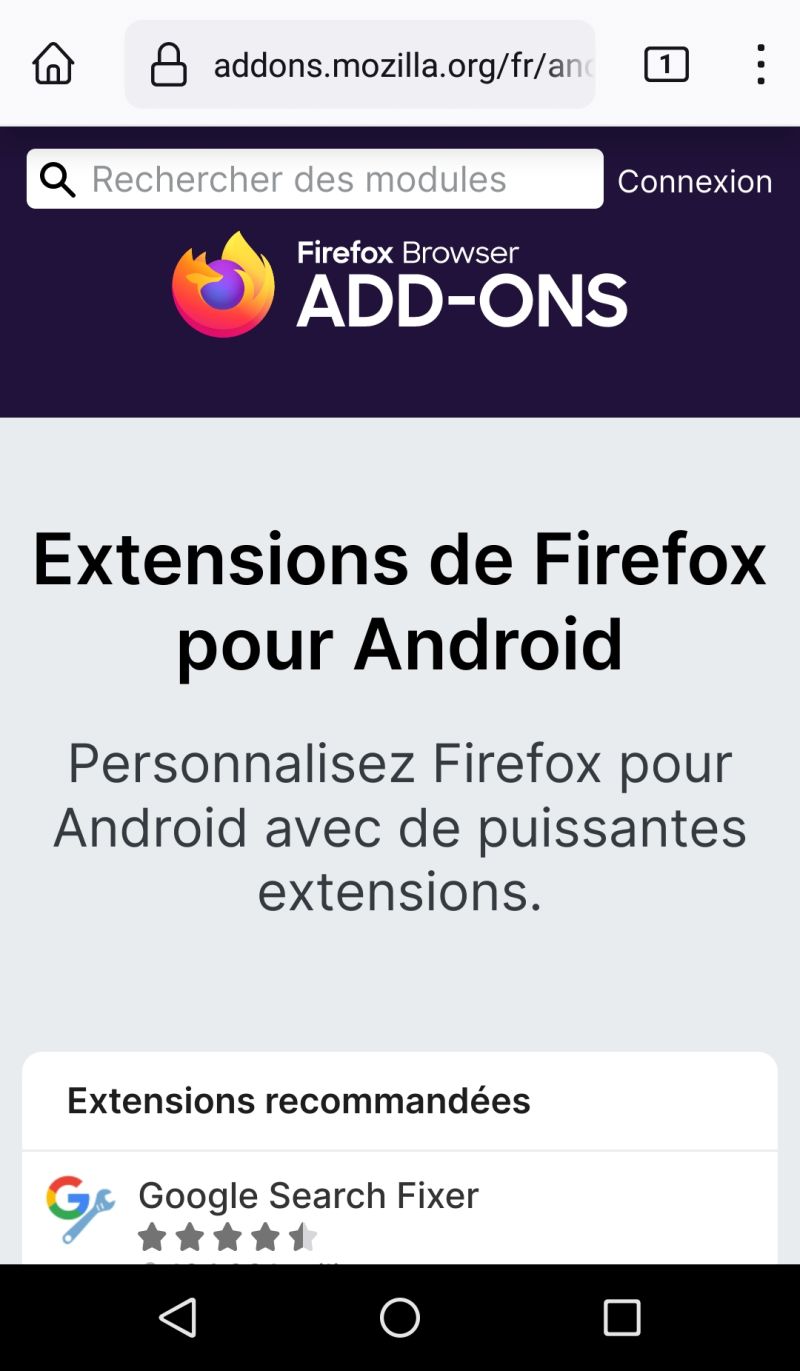This screenshot has height=1371, width=800.
Task: Open the tabs counter button
Action: (666, 65)
